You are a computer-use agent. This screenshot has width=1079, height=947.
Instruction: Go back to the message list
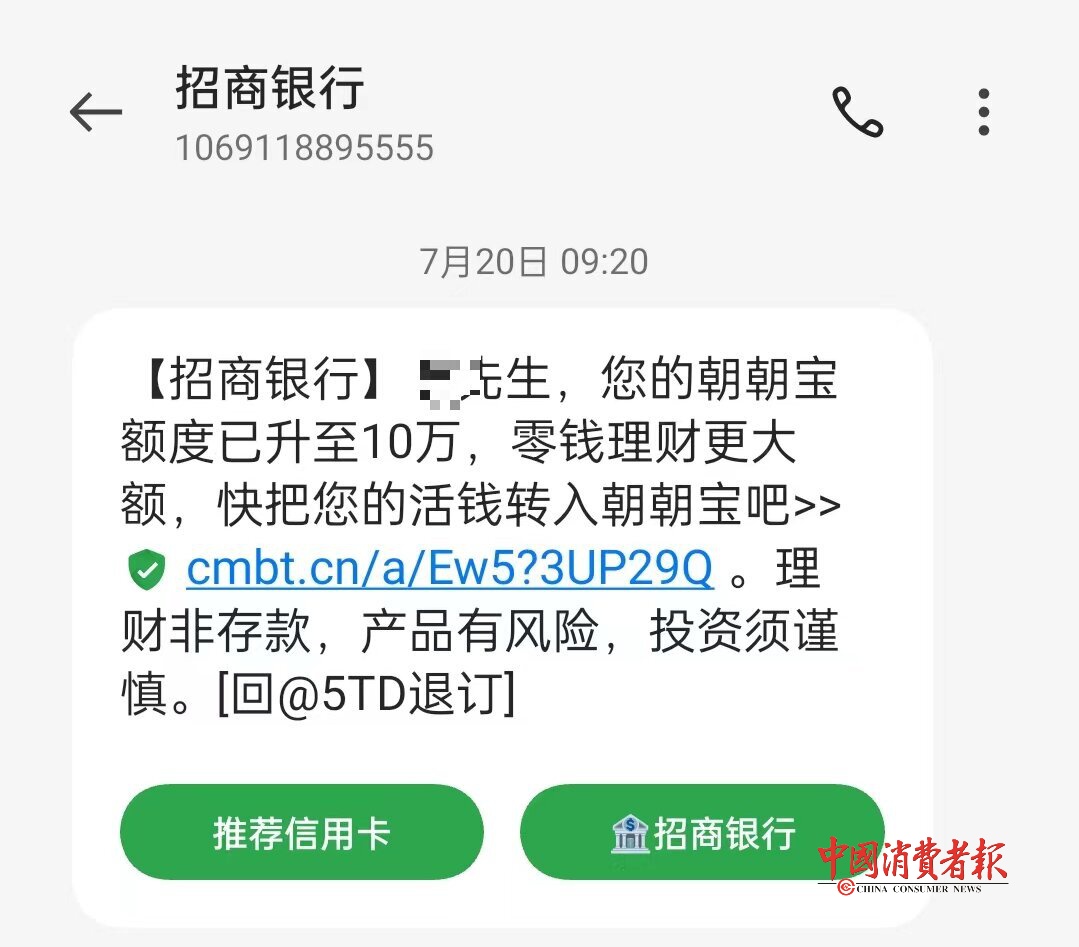(96, 113)
